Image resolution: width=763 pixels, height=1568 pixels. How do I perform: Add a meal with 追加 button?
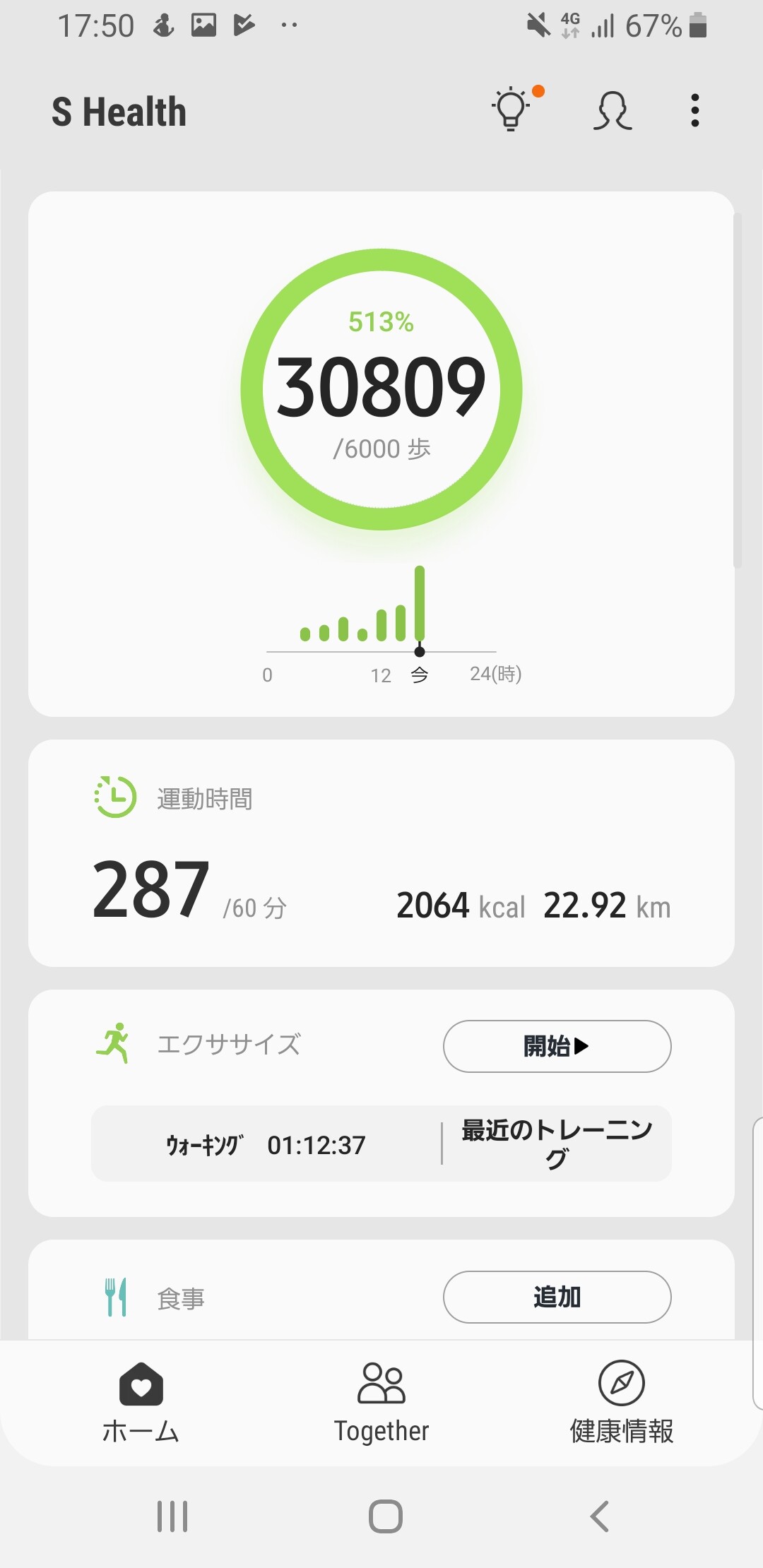tap(557, 1297)
